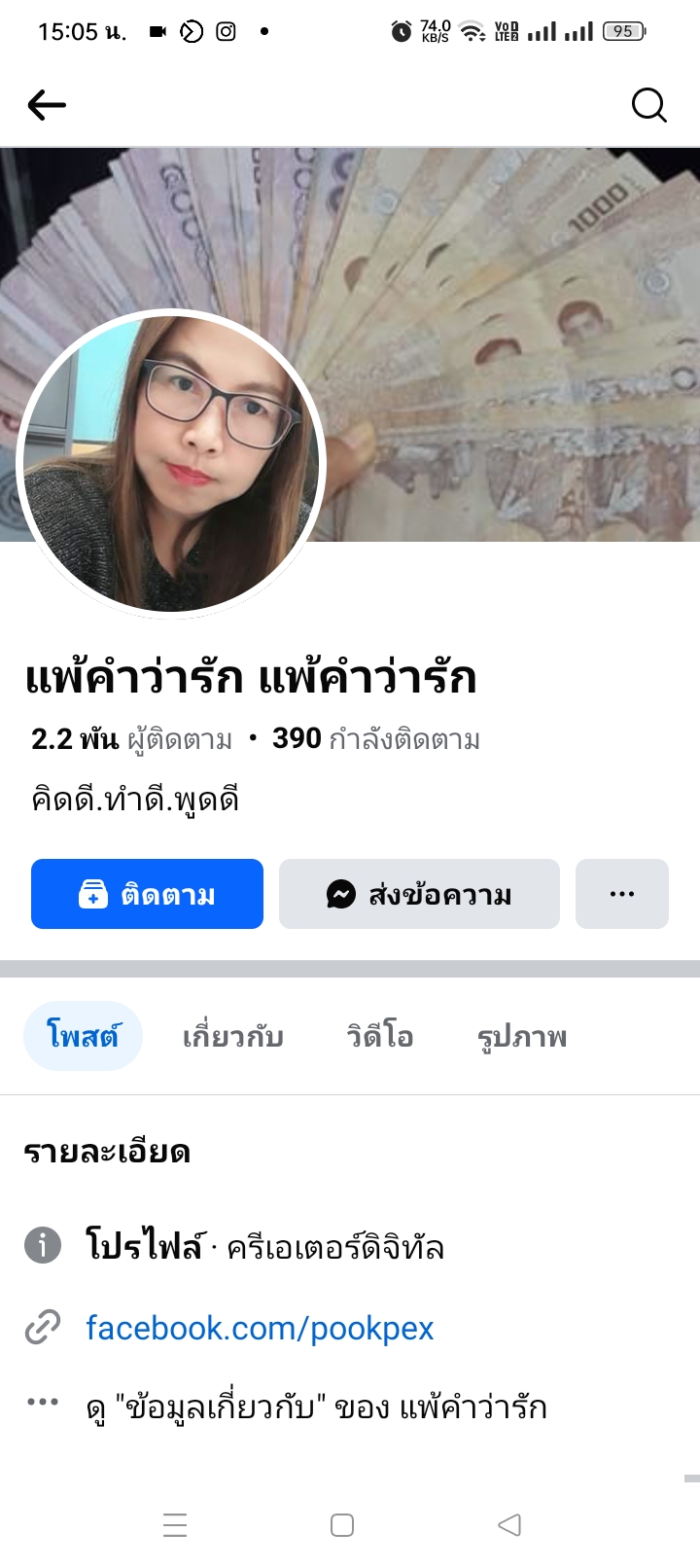Tap the blue ติดตาม follow button
Viewport: 700px width, 1568px height.
[x=147, y=894]
